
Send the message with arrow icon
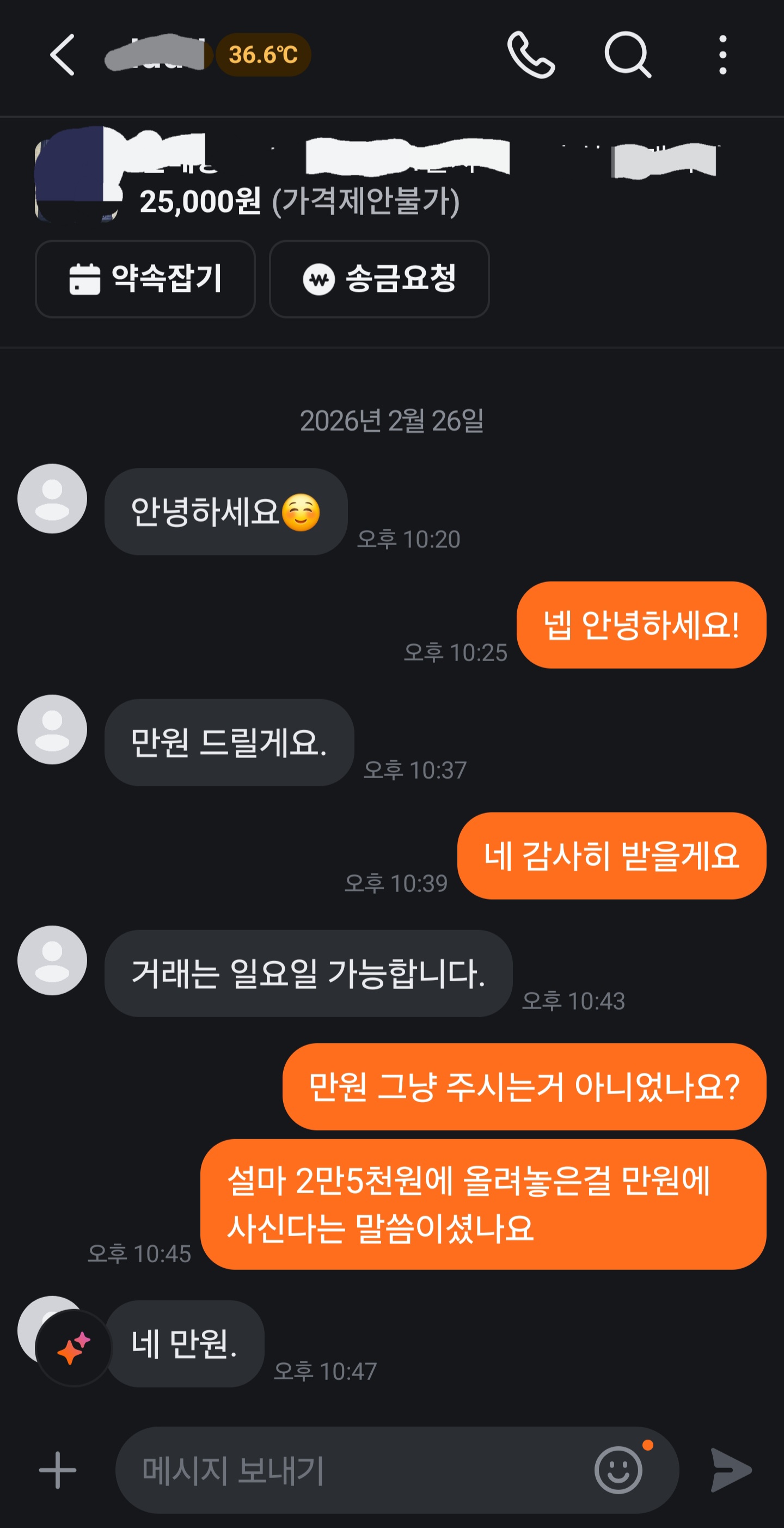tap(731, 1470)
